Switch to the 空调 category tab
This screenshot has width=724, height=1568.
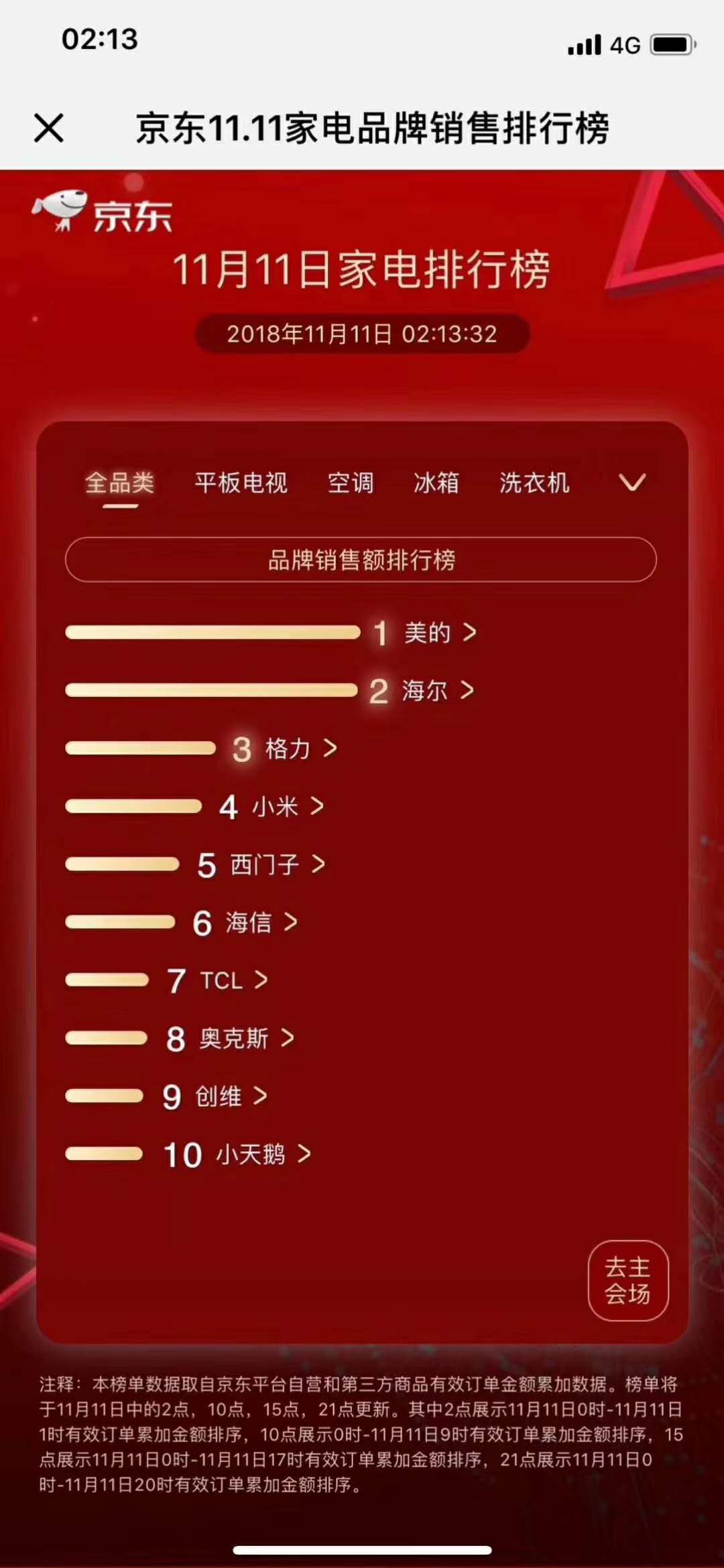pos(350,482)
